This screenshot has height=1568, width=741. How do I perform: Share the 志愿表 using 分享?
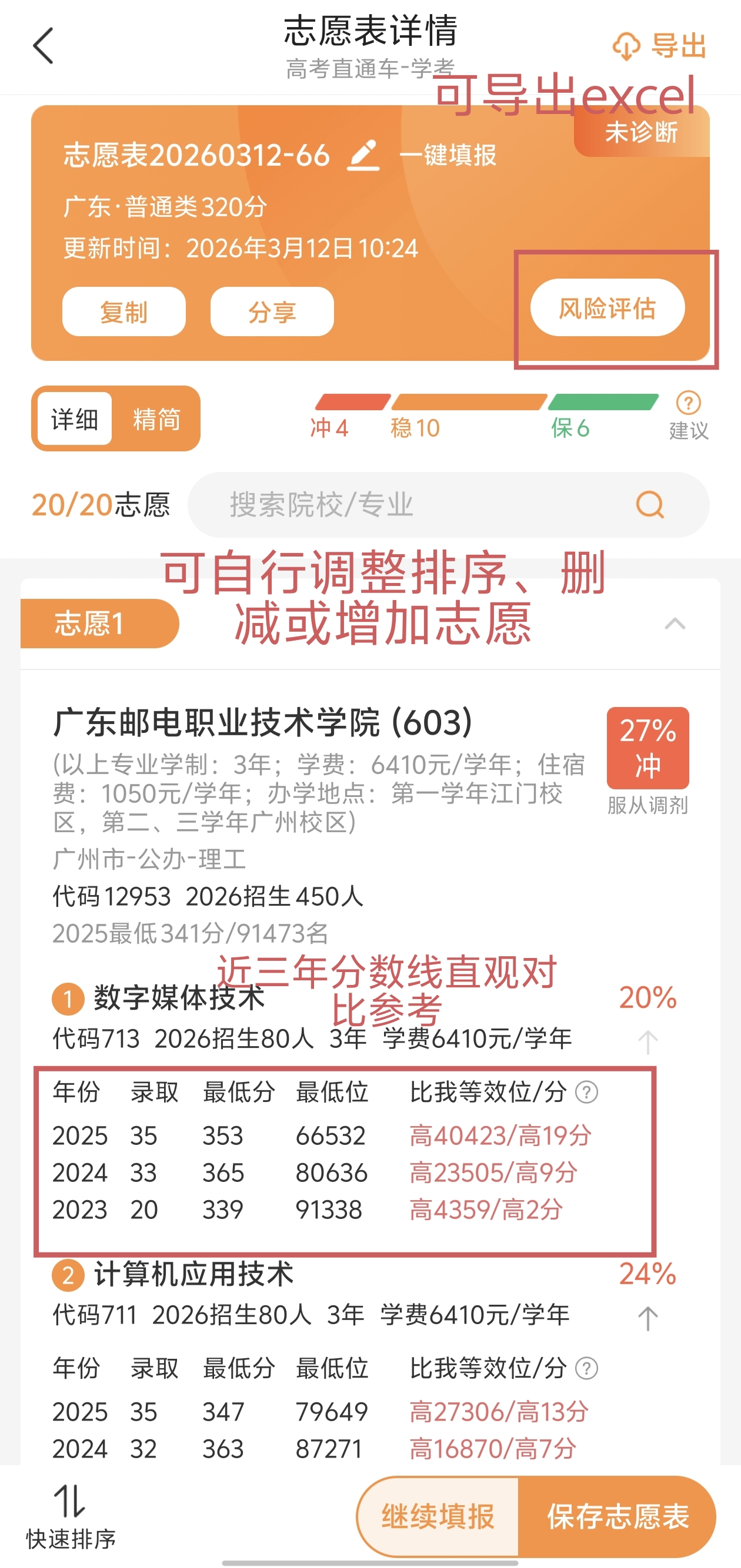click(x=272, y=312)
